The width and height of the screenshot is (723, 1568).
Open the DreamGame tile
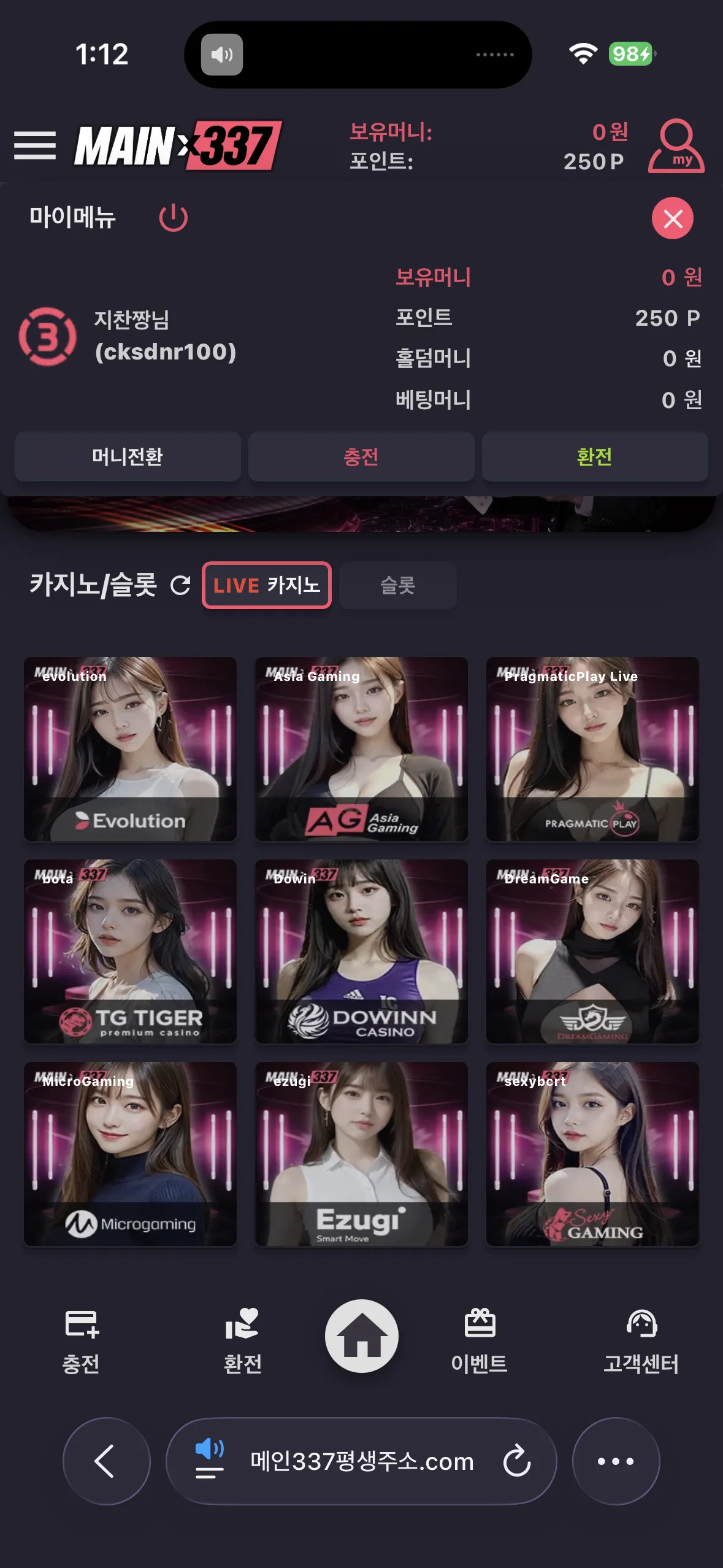(x=592, y=951)
